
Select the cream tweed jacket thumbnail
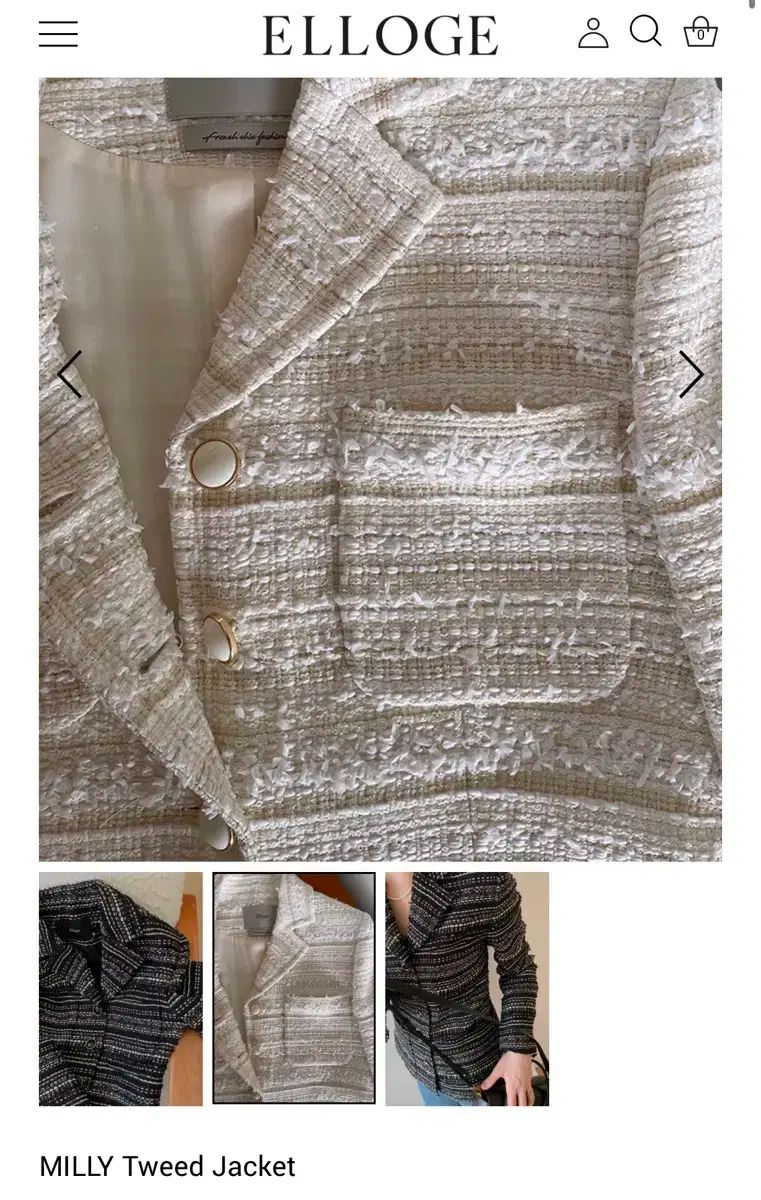point(294,989)
